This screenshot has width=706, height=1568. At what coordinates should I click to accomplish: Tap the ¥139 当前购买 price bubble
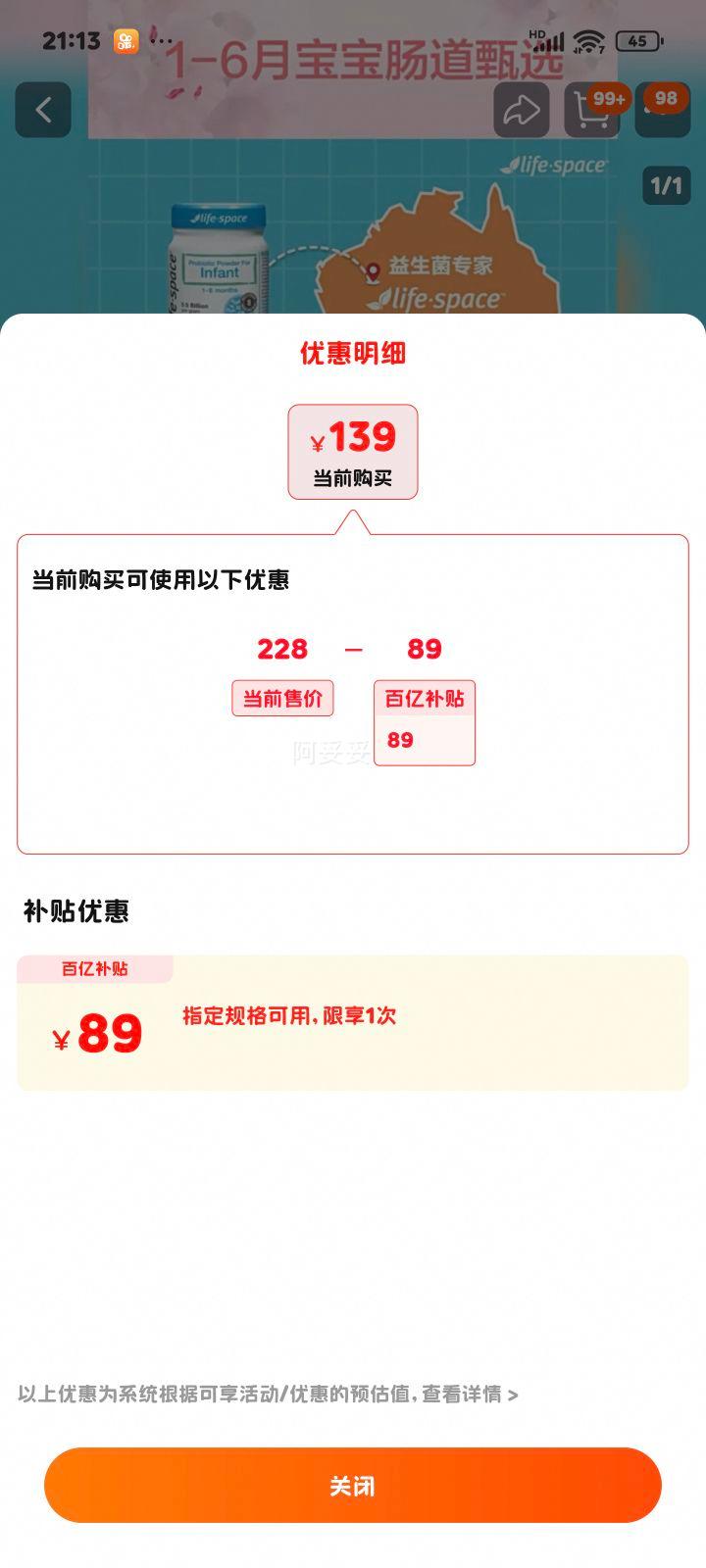(x=352, y=451)
